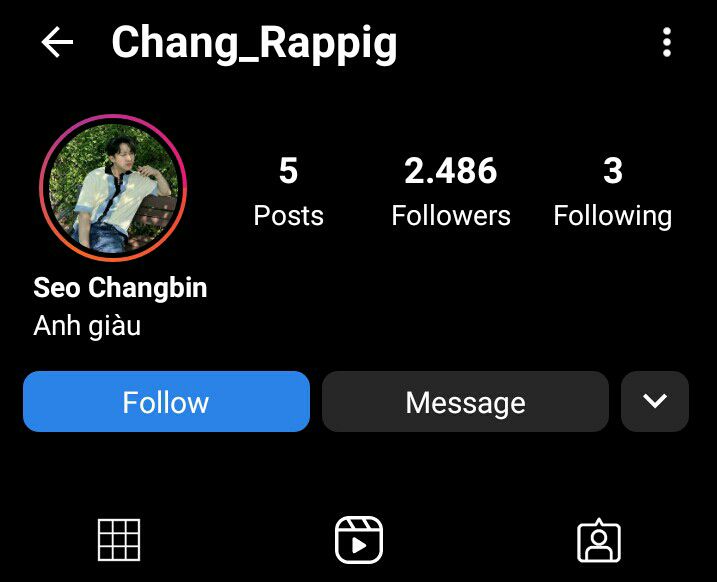Open the 3 Following list
This screenshot has width=717, height=582.
click(612, 191)
